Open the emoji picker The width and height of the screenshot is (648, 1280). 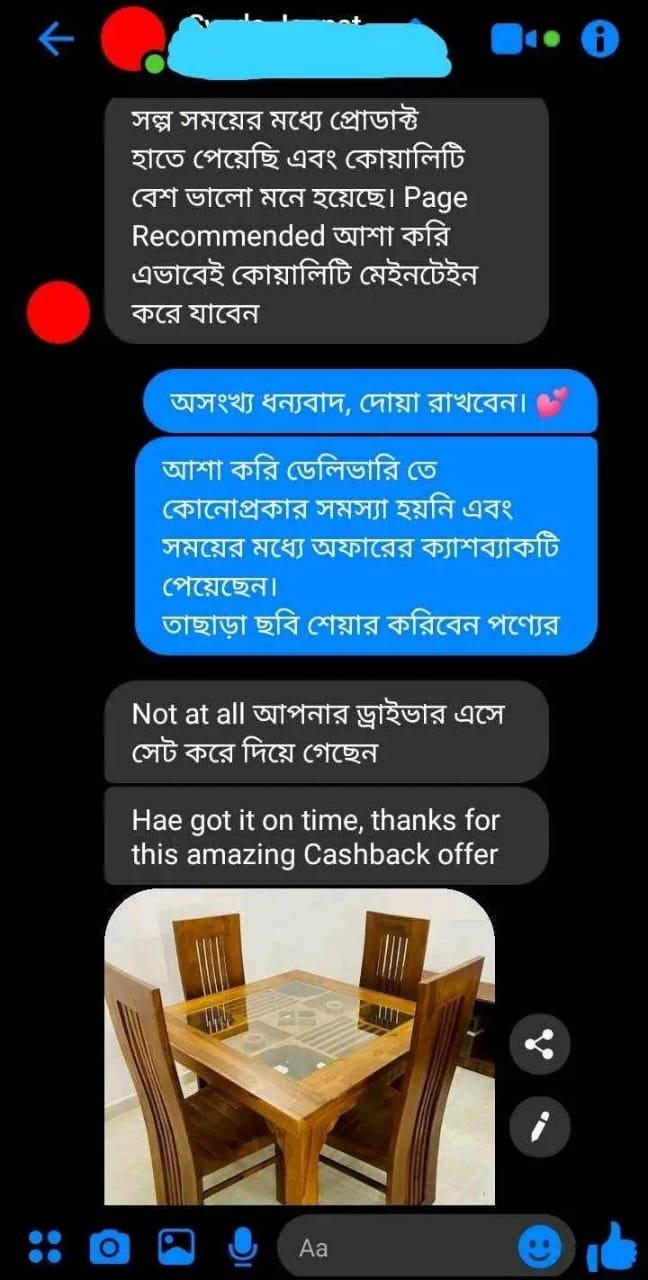pos(540,1246)
